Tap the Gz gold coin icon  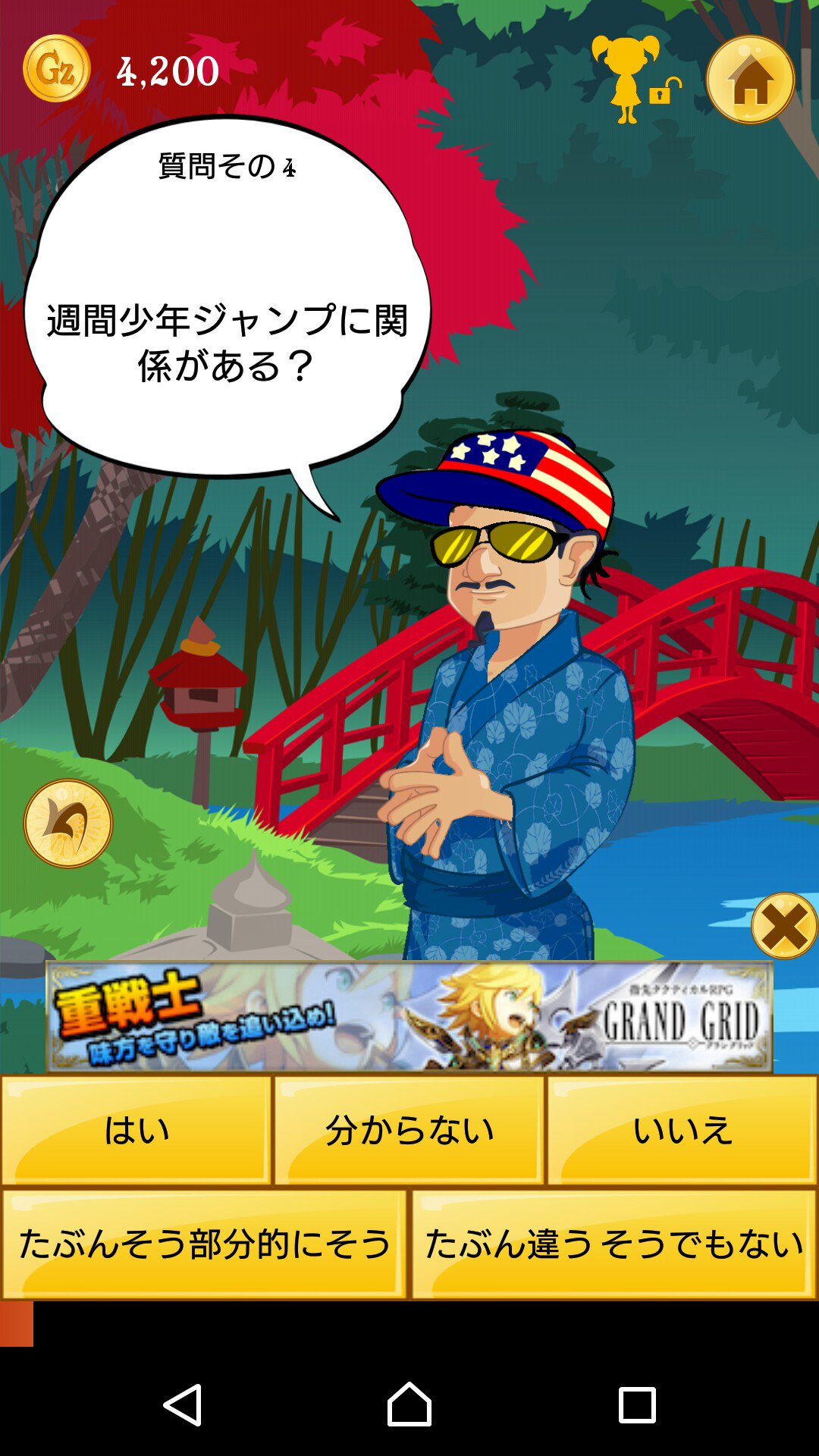(x=57, y=69)
